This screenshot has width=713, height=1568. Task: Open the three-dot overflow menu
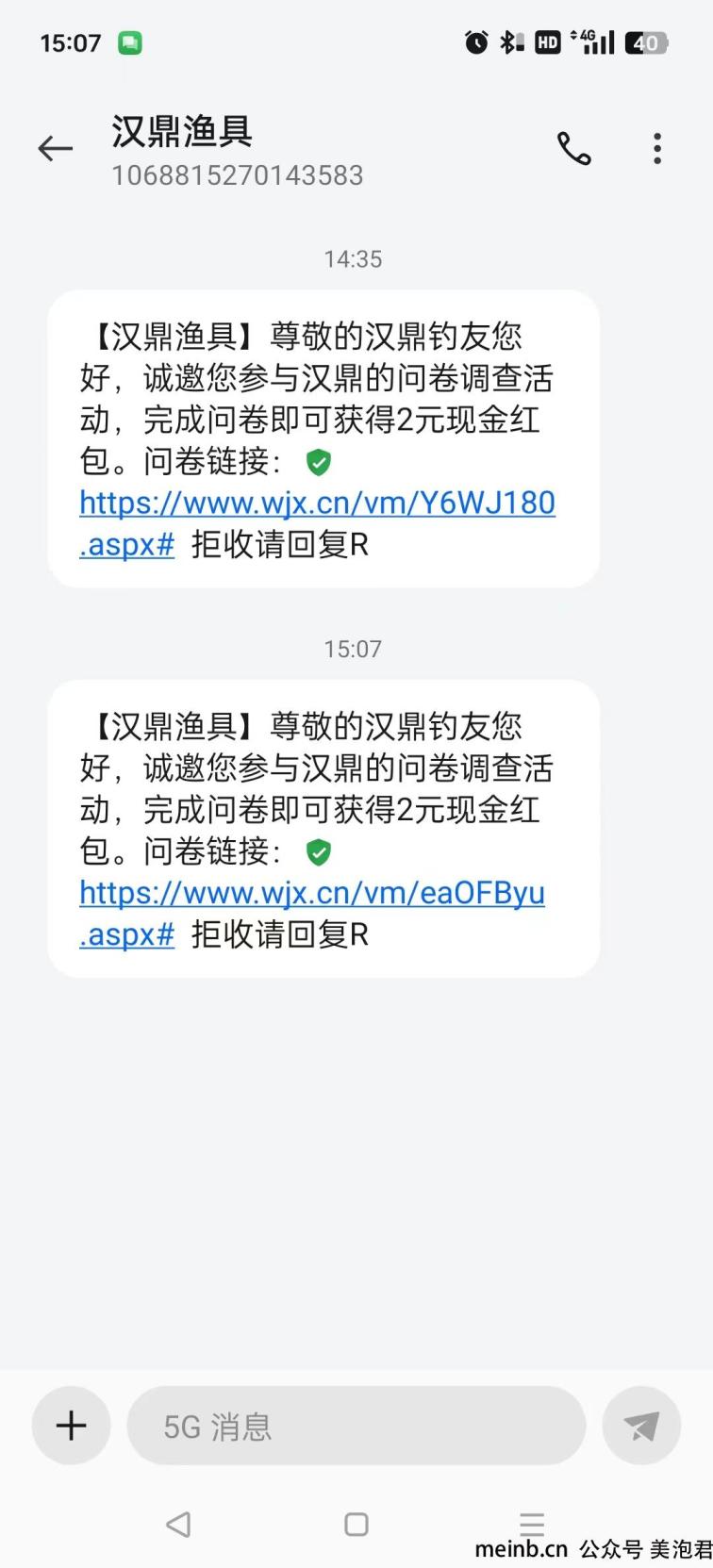tap(657, 149)
